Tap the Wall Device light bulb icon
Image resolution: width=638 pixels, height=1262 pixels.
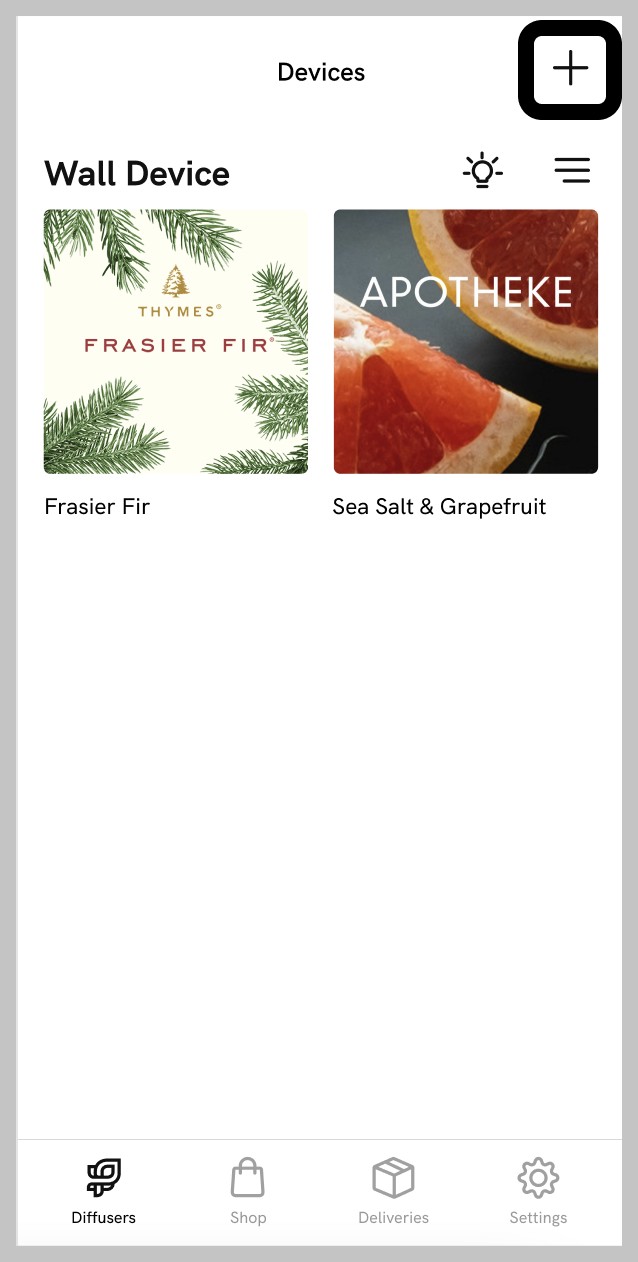pyautogui.click(x=483, y=171)
